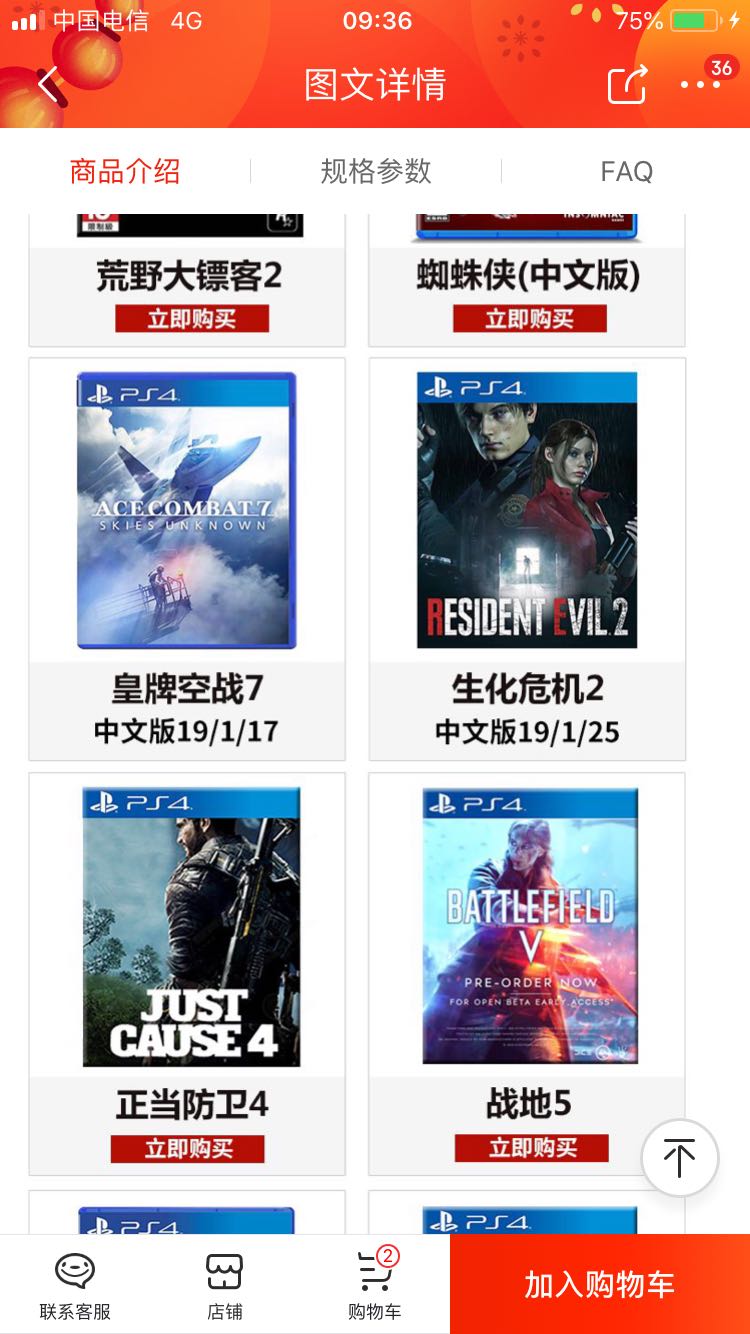This screenshot has height=1334, width=750.
Task: Jump back to the top of the page
Action: 679,1158
